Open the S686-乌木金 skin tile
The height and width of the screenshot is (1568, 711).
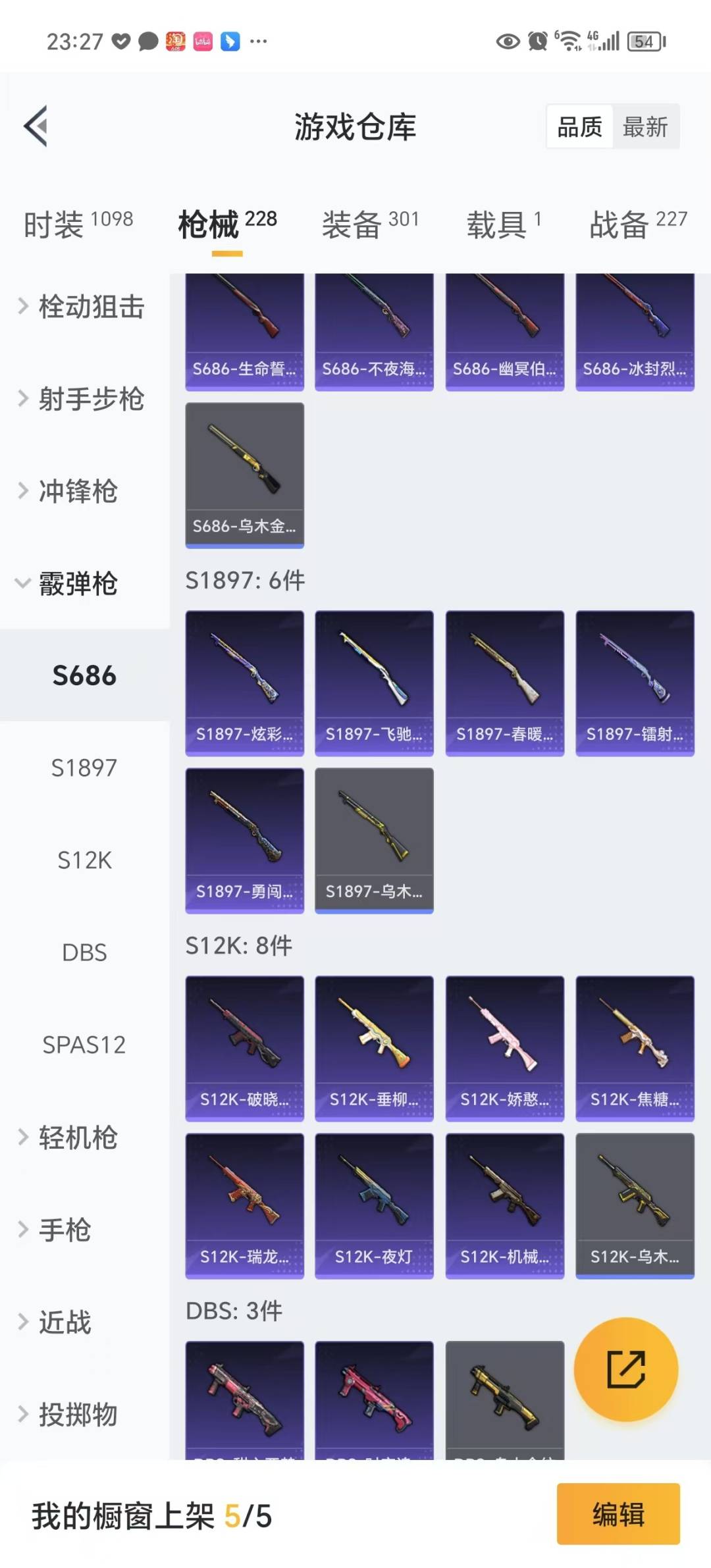pos(244,475)
